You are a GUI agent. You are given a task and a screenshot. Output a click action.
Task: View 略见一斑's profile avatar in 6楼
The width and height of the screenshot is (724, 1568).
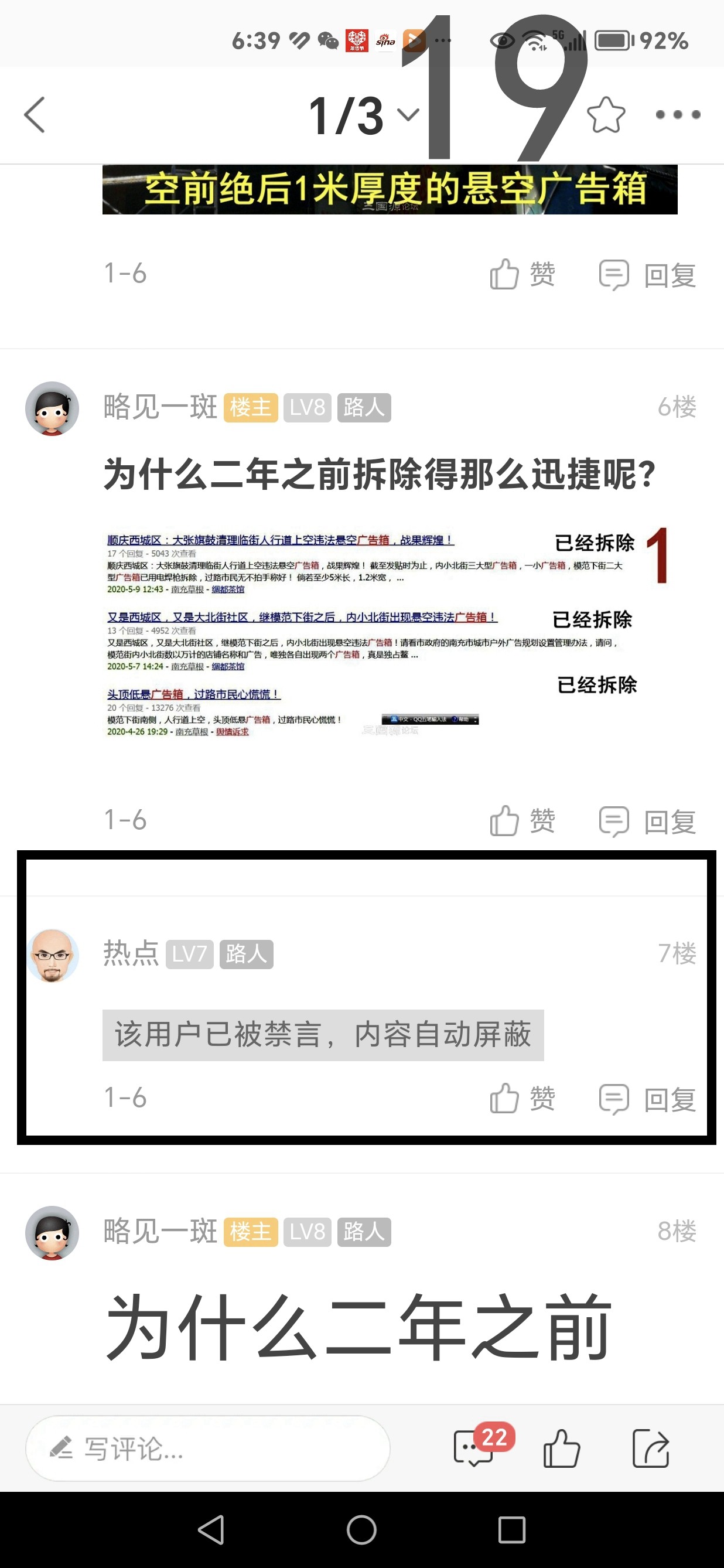click(x=52, y=408)
